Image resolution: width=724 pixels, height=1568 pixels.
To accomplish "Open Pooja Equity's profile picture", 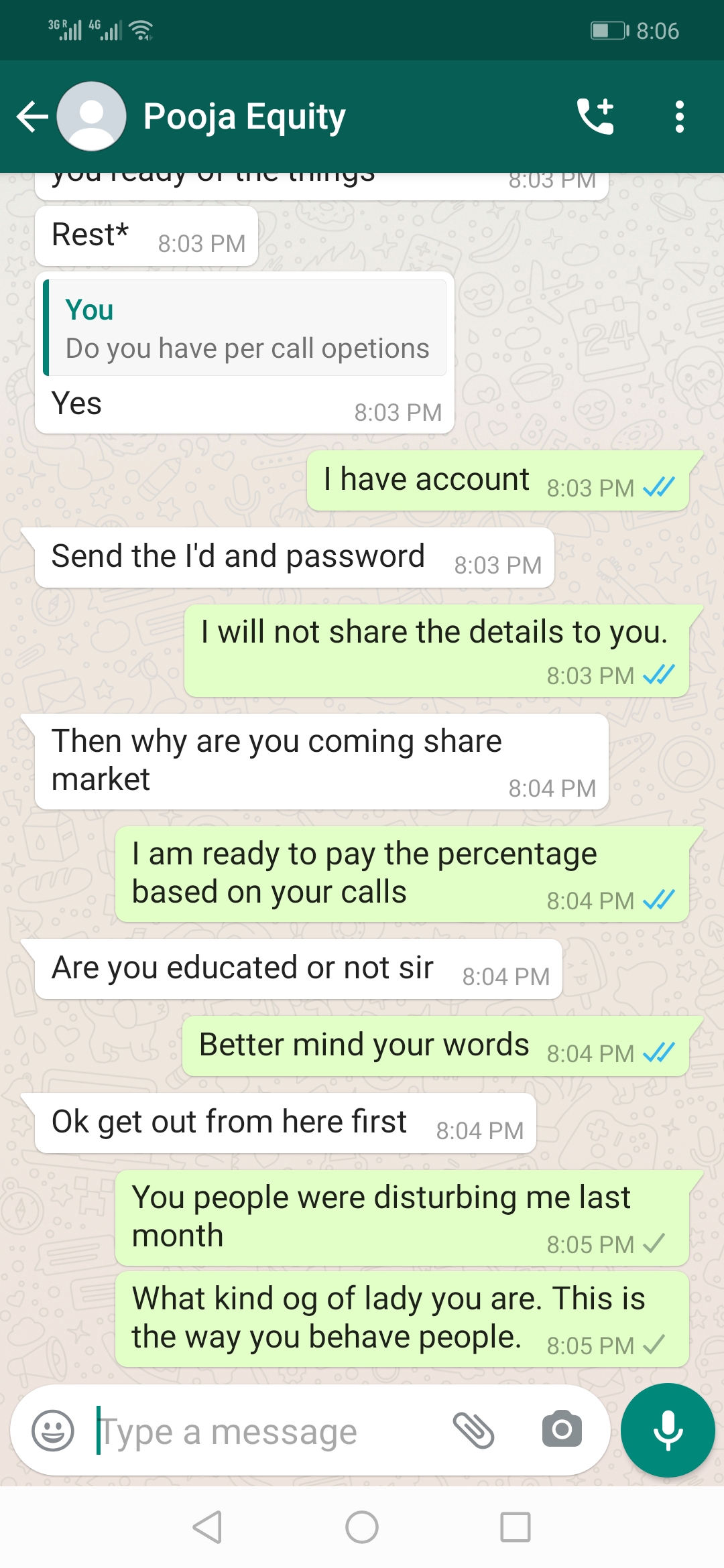I will click(91, 117).
